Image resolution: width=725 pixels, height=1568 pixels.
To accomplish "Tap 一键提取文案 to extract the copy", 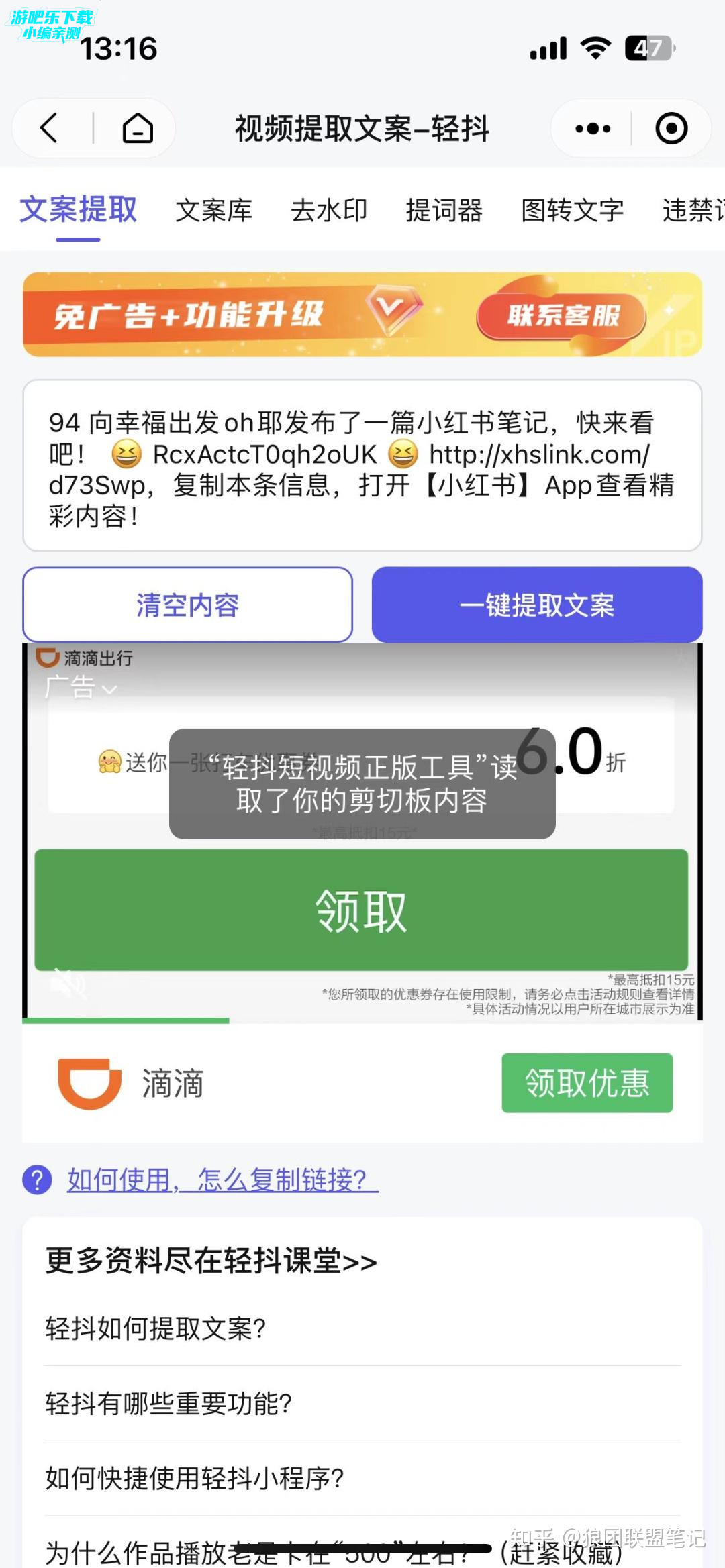I will pos(536,605).
